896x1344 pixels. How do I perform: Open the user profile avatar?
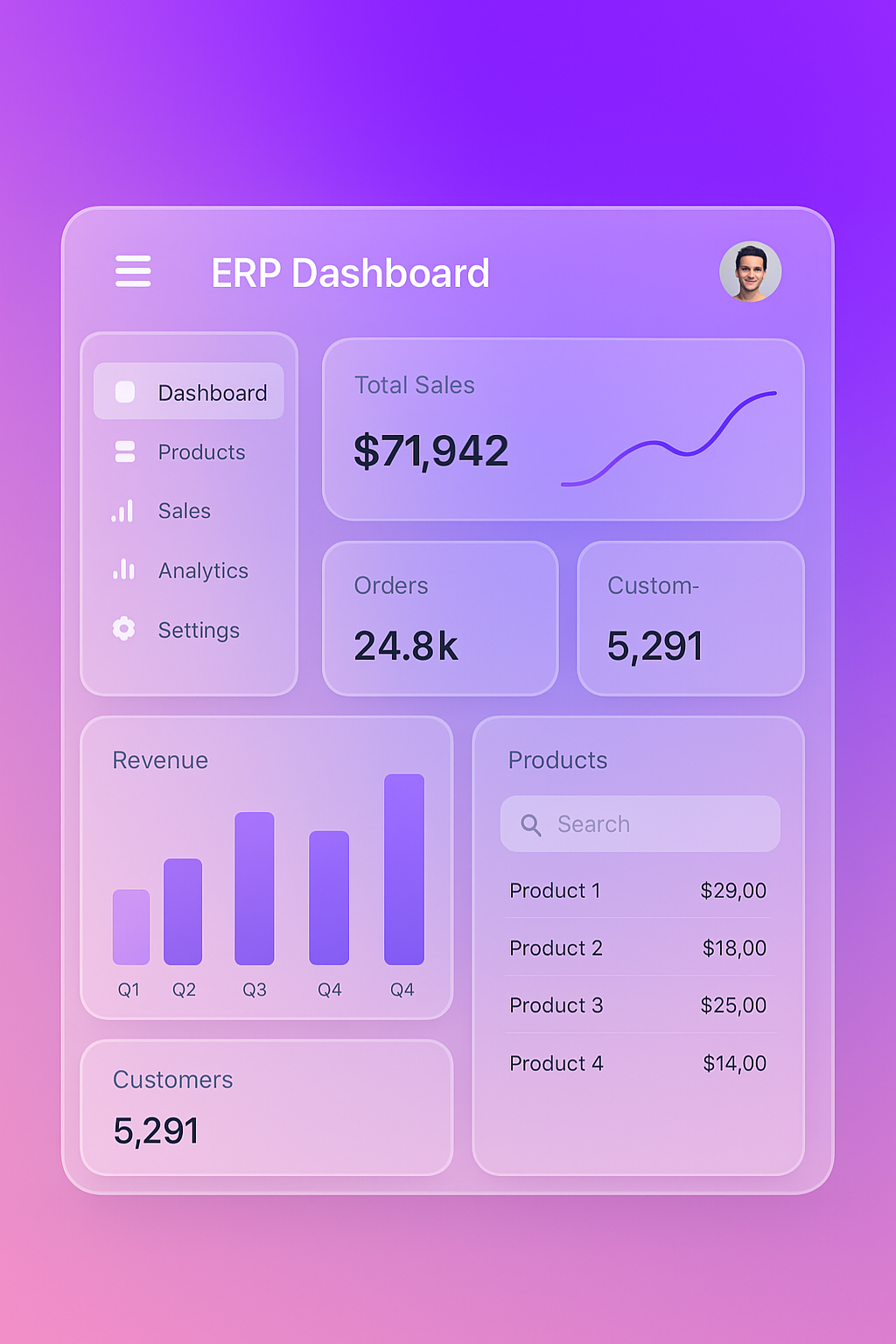750,272
